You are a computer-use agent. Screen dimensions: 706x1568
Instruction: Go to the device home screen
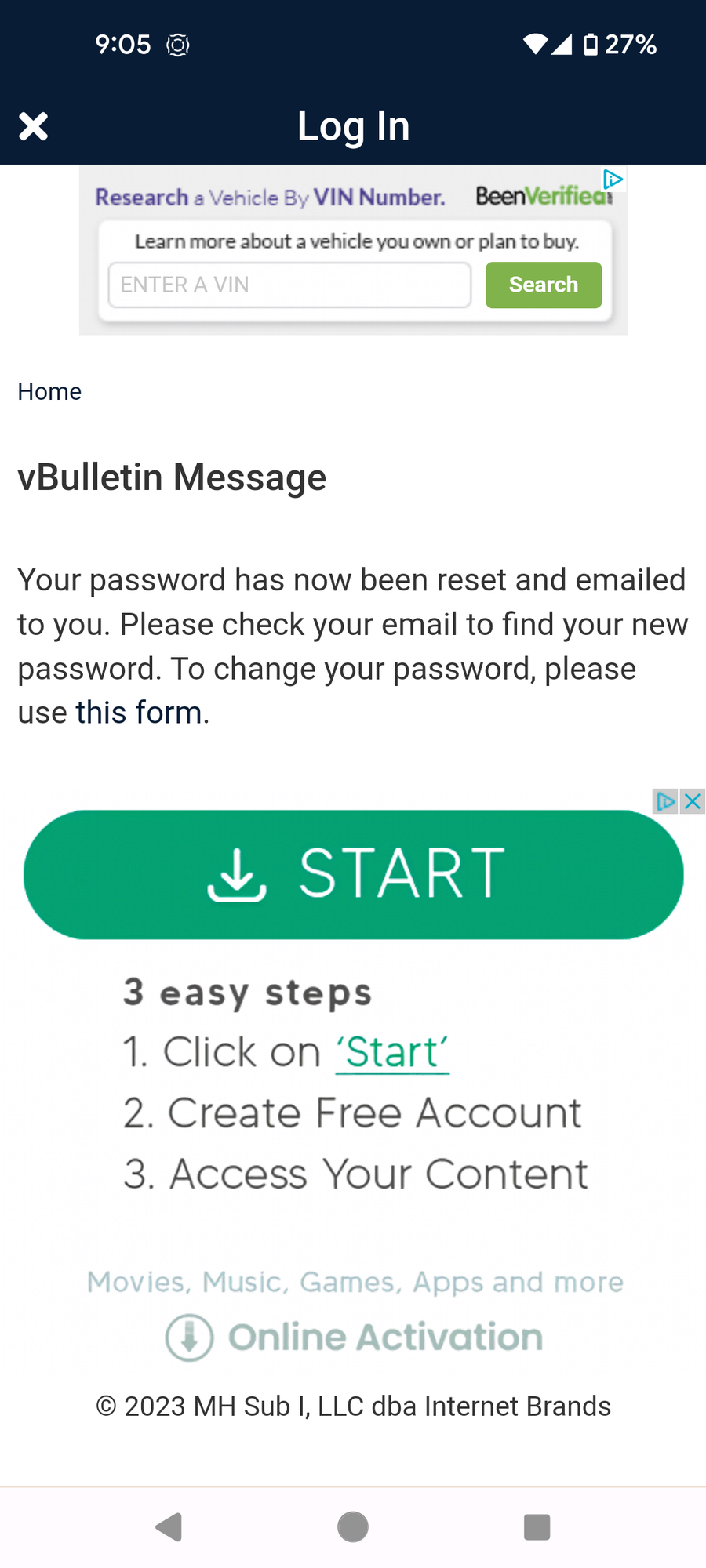[353, 1526]
